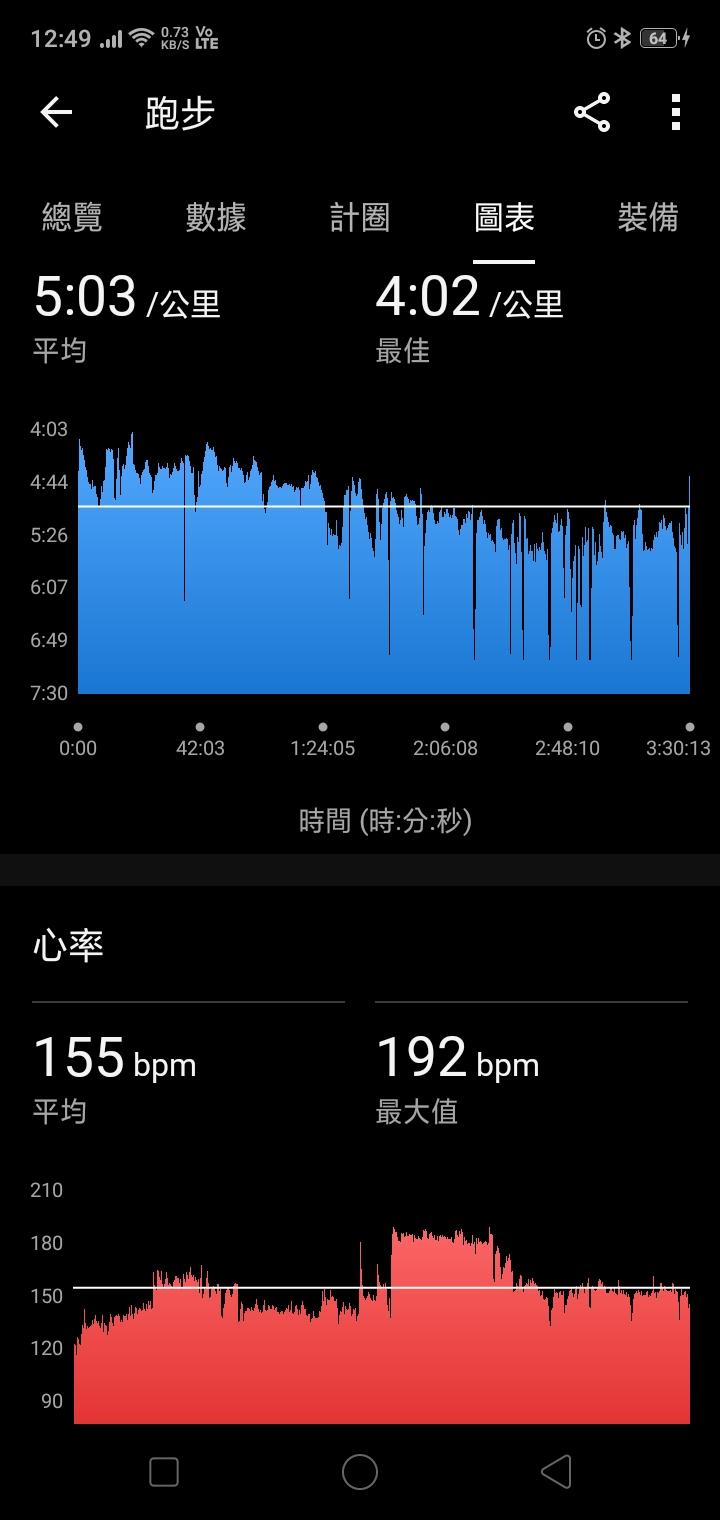The height and width of the screenshot is (1520, 720).
Task: Open the 計圈 tab
Action: click(x=360, y=217)
